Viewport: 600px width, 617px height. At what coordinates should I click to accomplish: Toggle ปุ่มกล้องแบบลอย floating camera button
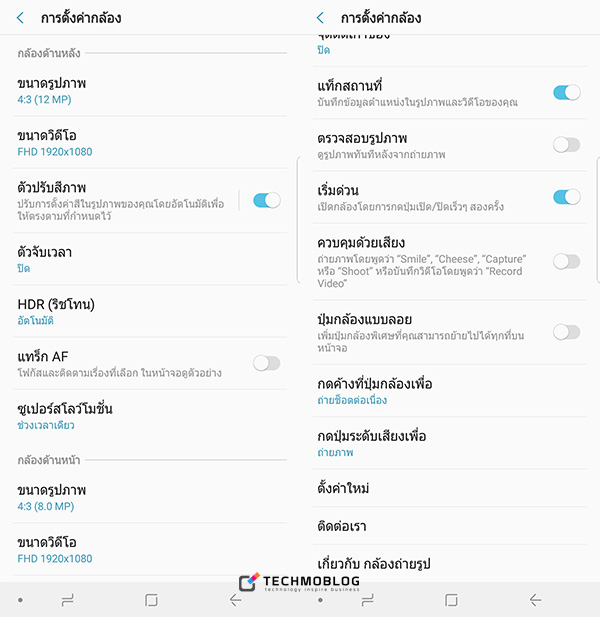click(x=566, y=332)
